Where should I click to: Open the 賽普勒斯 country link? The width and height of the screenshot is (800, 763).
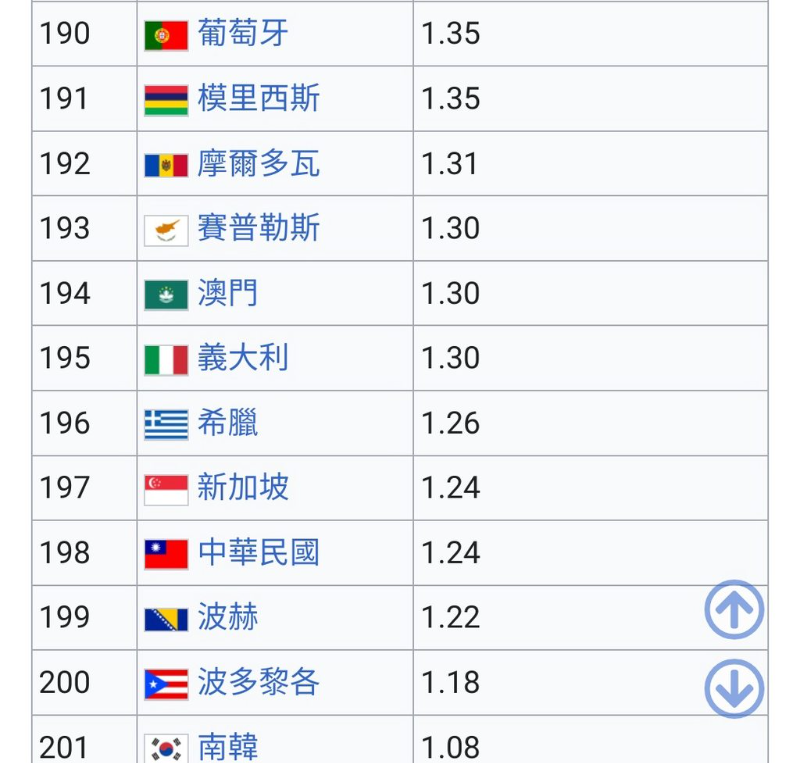click(x=258, y=229)
